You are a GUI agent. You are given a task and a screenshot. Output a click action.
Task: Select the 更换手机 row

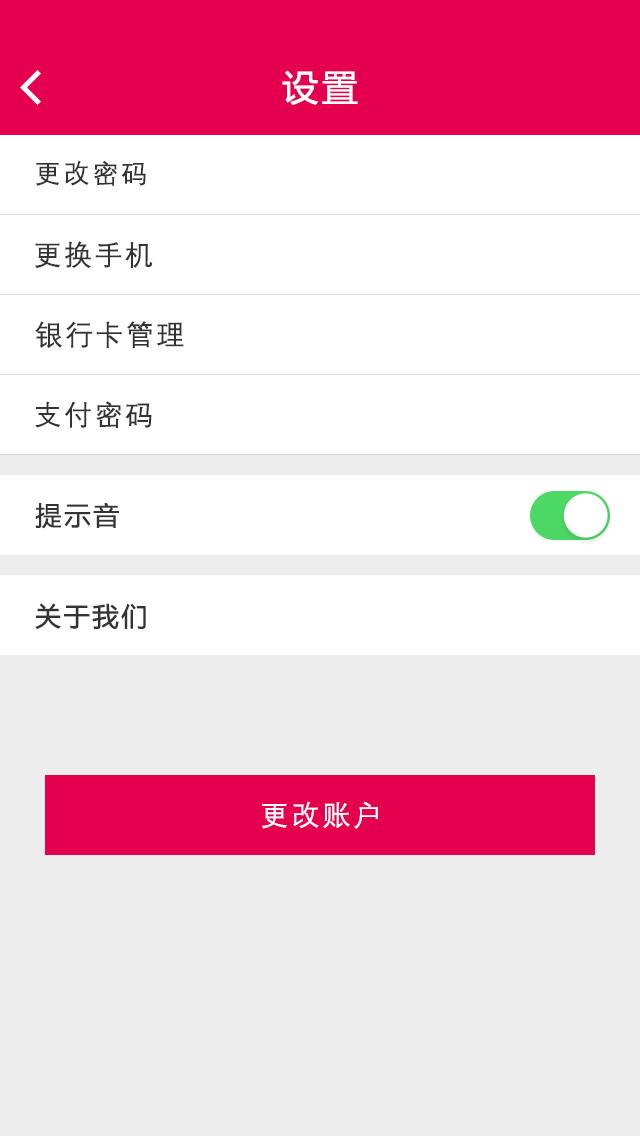[320, 255]
